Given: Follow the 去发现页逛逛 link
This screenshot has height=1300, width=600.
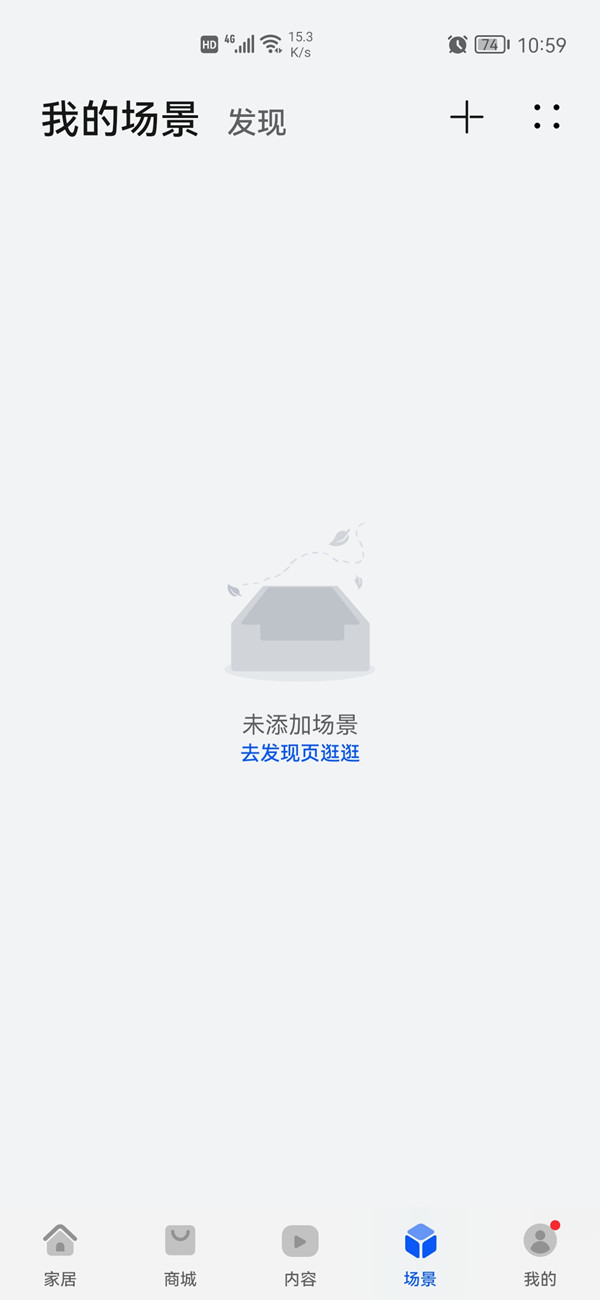Looking at the screenshot, I should point(300,754).
